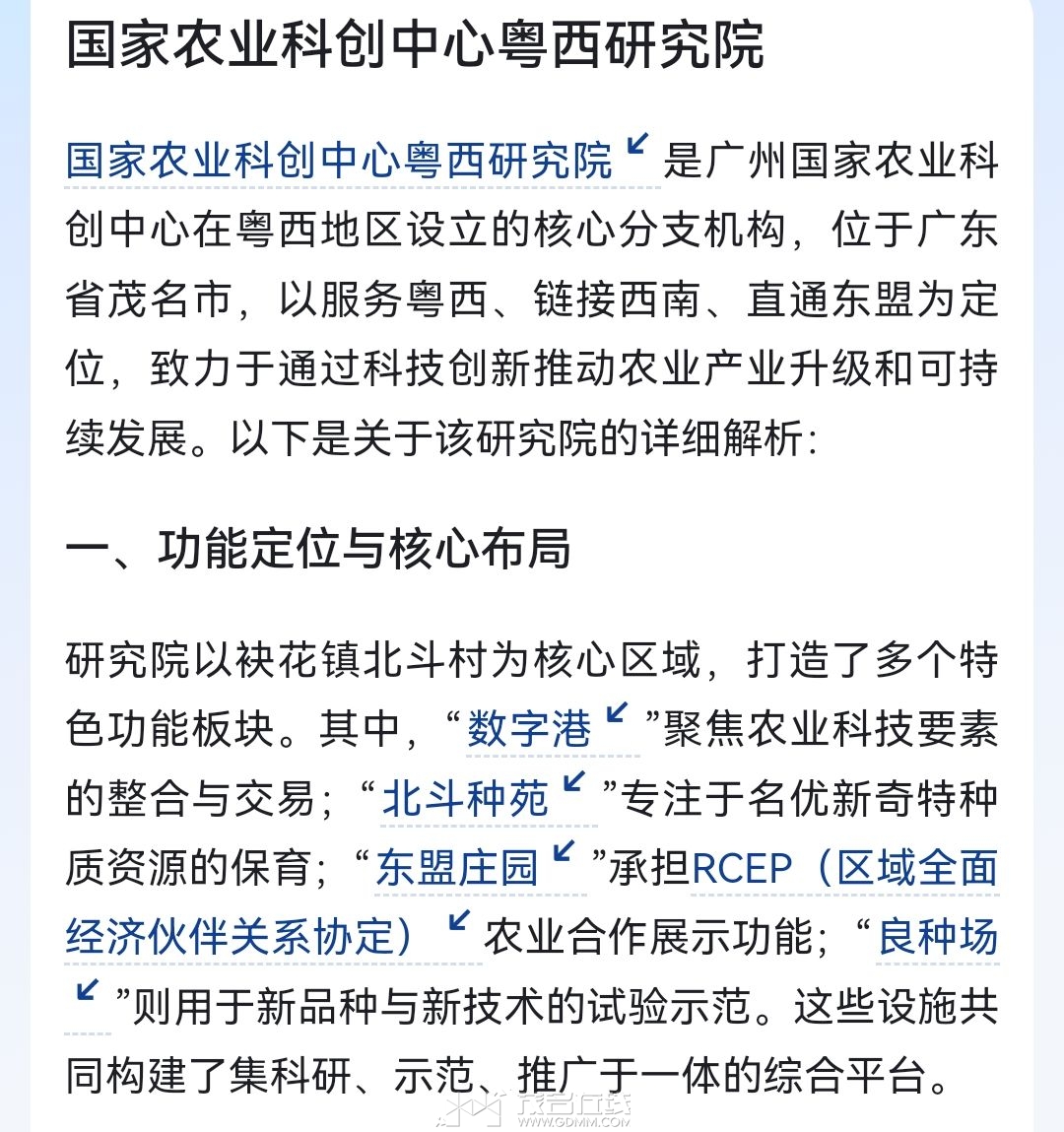Open the RCEP（区域全面经济伙伴关系协定）link
This screenshot has height=1132, width=1064.
(236, 937)
